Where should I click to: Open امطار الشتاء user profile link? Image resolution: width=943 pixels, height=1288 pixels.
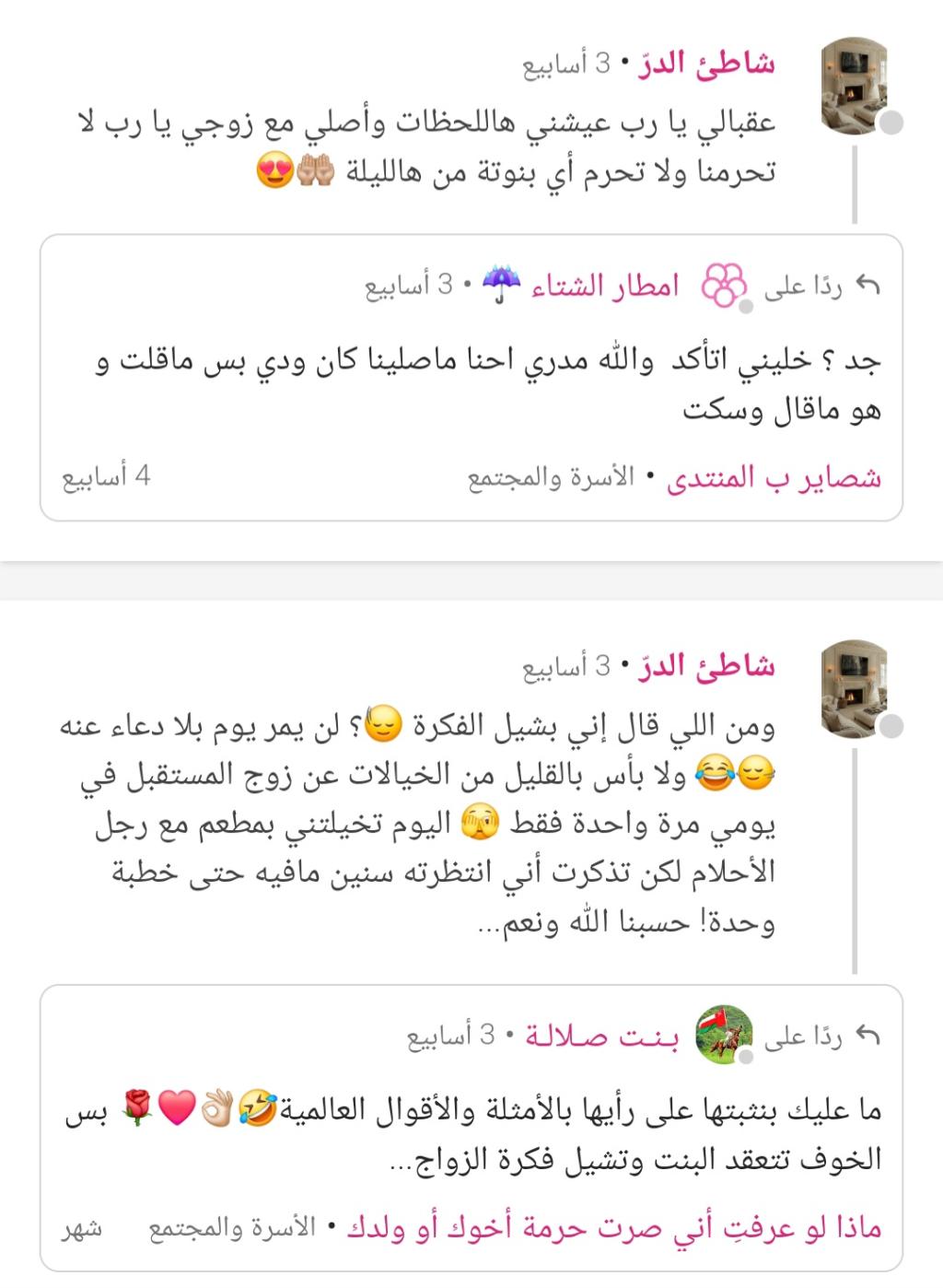pyautogui.click(x=605, y=286)
